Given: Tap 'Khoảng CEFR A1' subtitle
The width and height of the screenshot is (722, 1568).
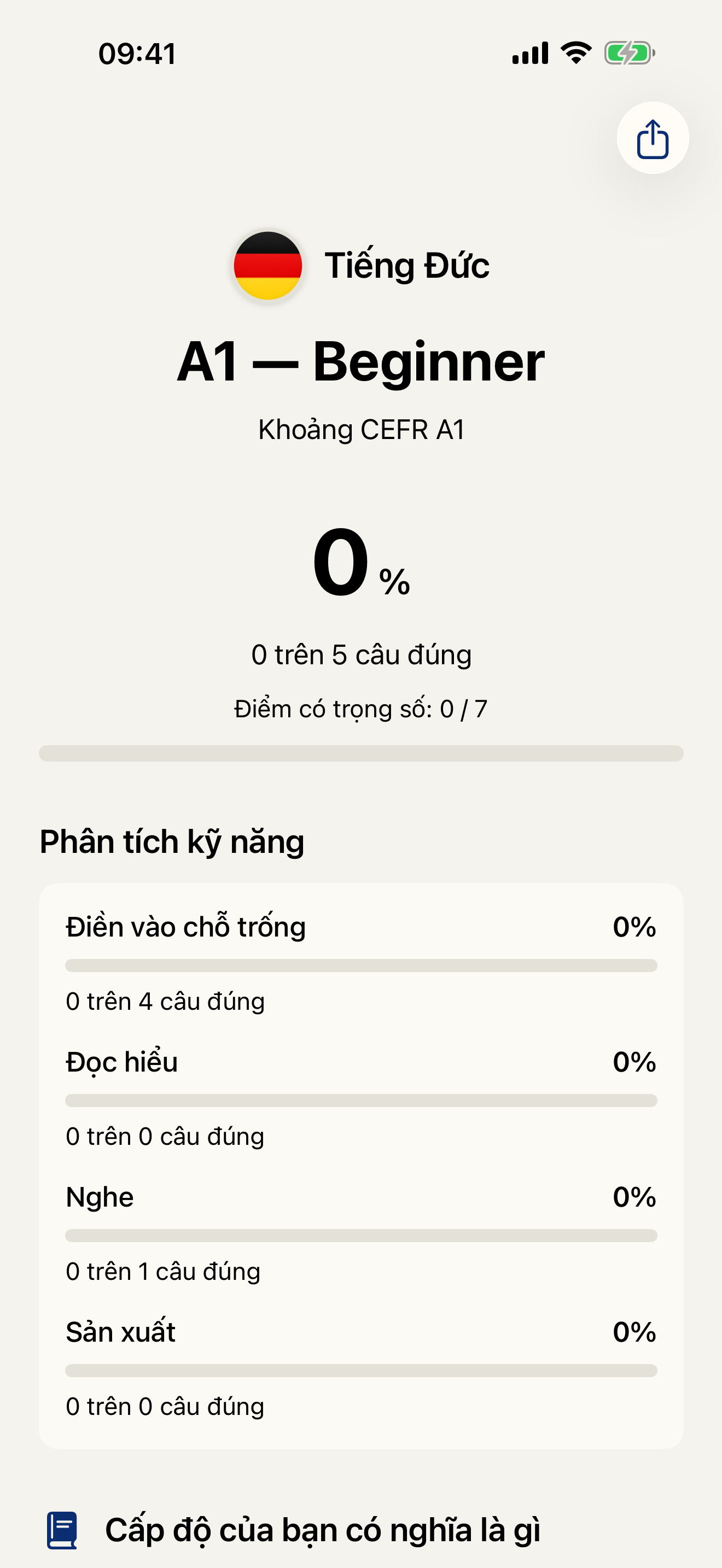Looking at the screenshot, I should tap(361, 428).
